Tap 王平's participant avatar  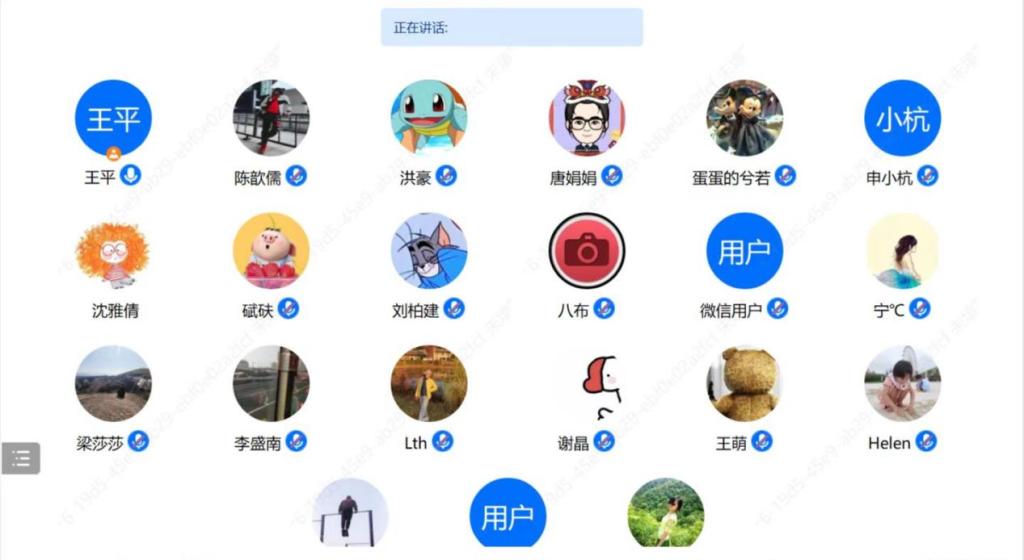(x=113, y=118)
